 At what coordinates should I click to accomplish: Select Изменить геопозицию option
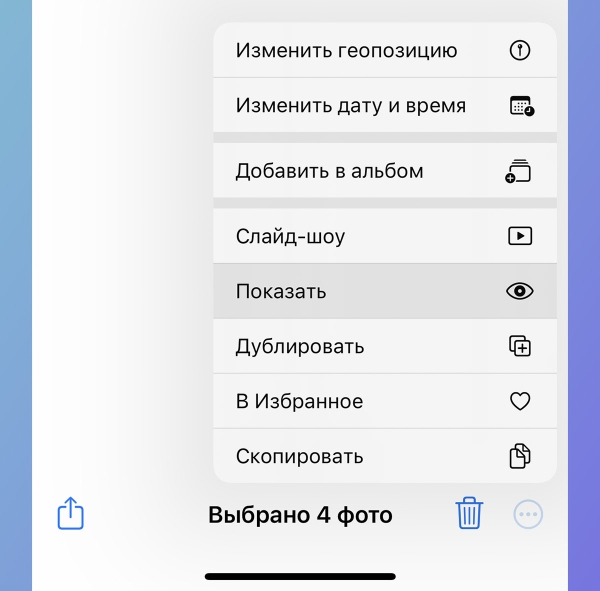pyautogui.click(x=384, y=51)
